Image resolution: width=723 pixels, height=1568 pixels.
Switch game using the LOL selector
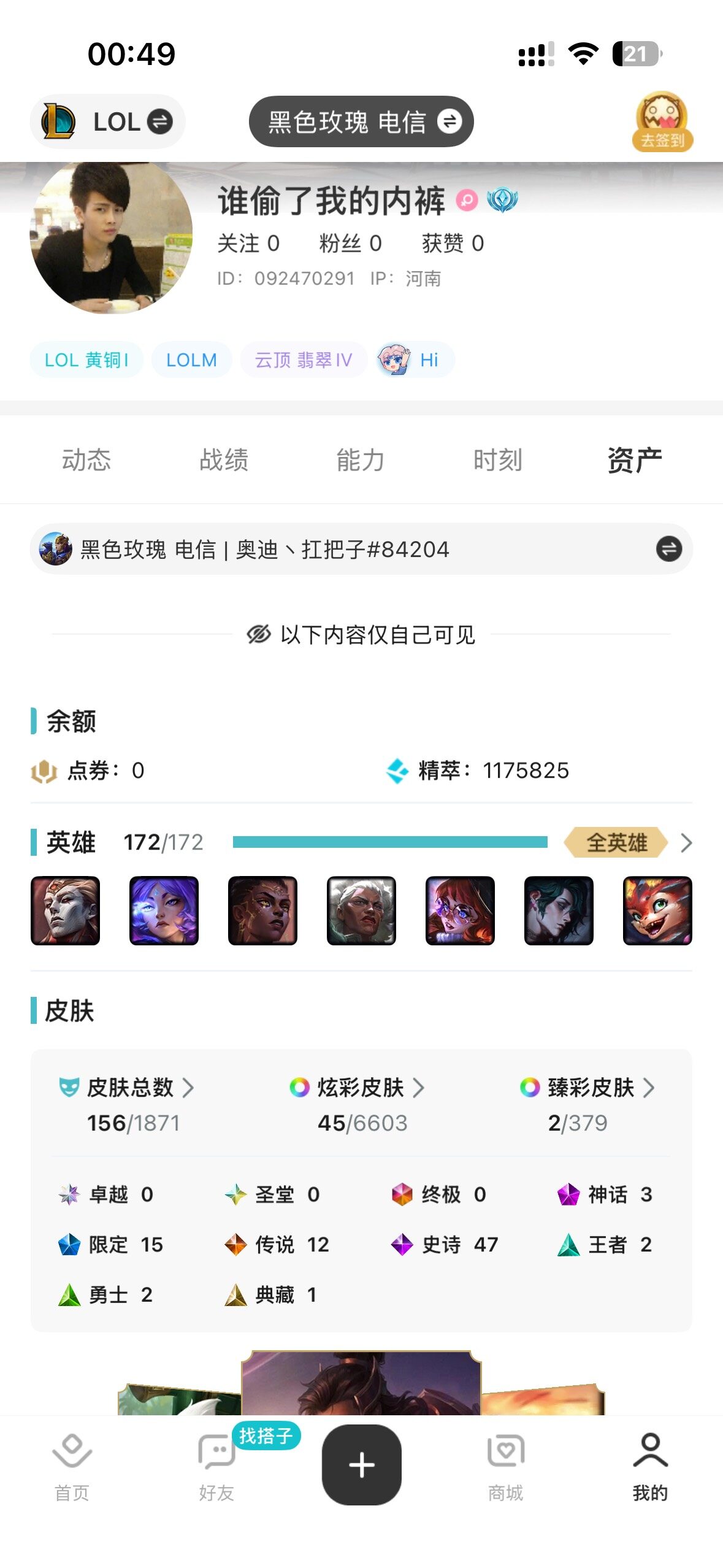pyautogui.click(x=107, y=121)
